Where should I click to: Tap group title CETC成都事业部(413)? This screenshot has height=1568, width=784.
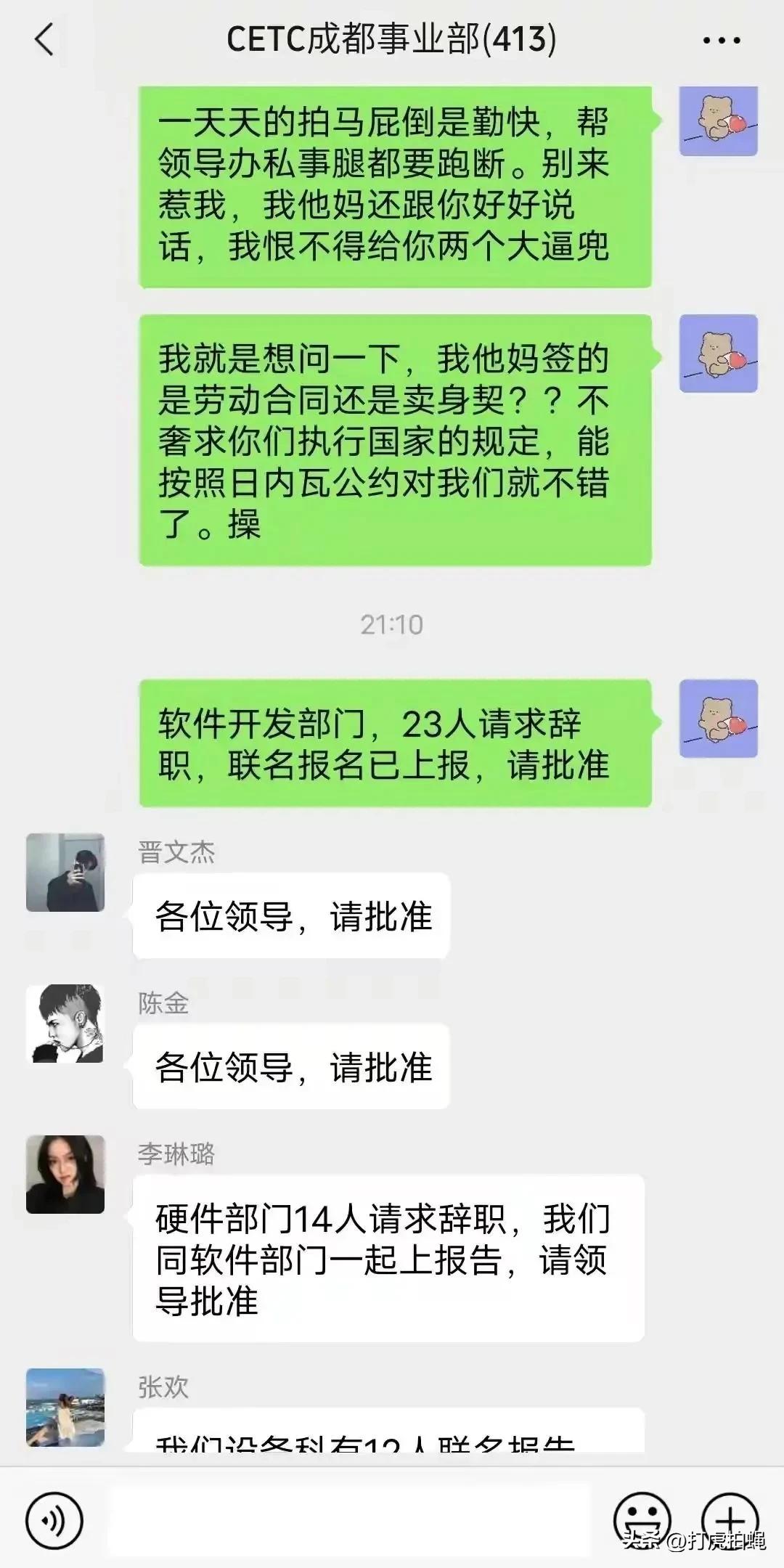tap(391, 40)
